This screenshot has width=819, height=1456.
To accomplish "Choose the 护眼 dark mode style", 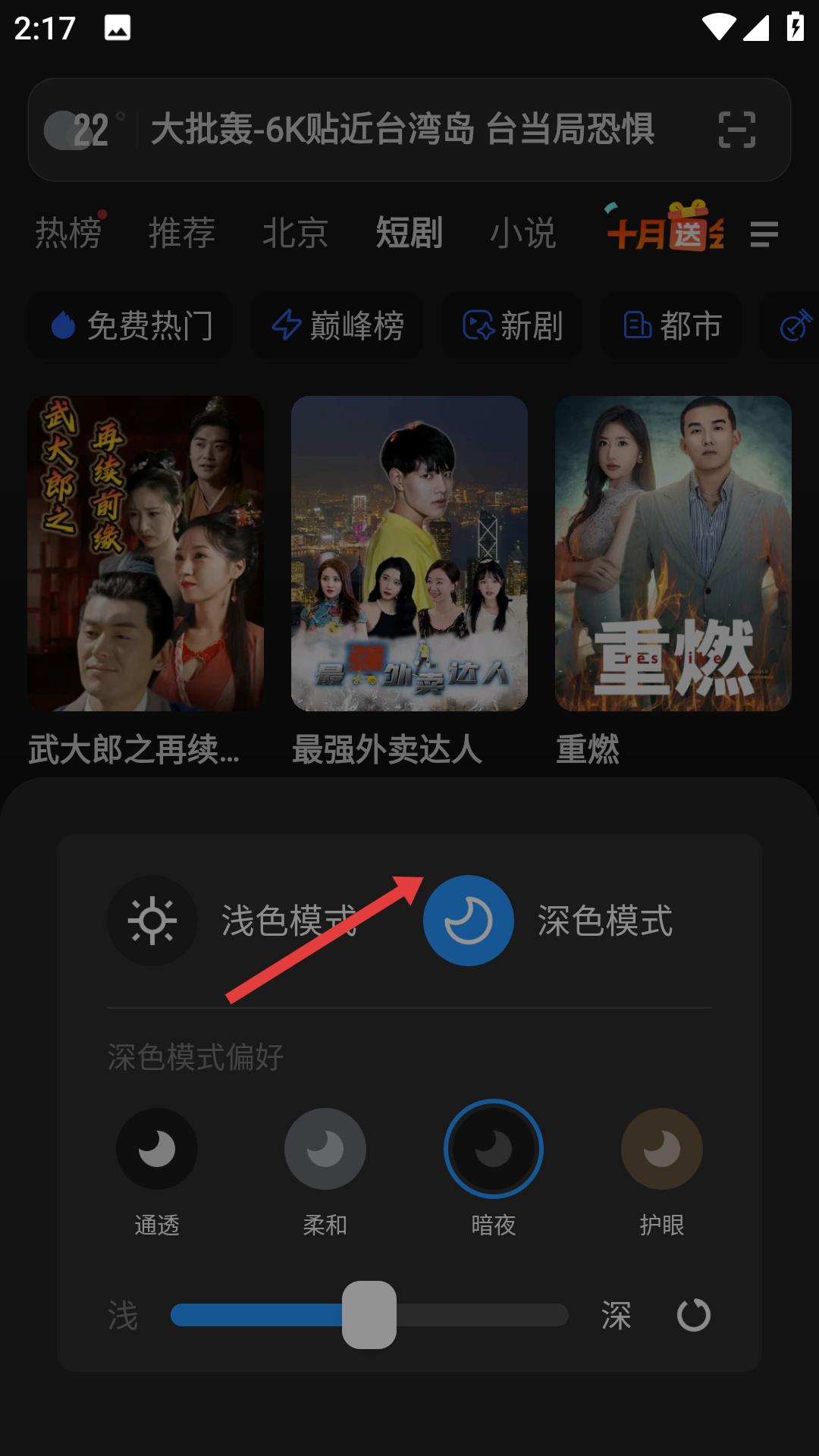I will tap(662, 1148).
